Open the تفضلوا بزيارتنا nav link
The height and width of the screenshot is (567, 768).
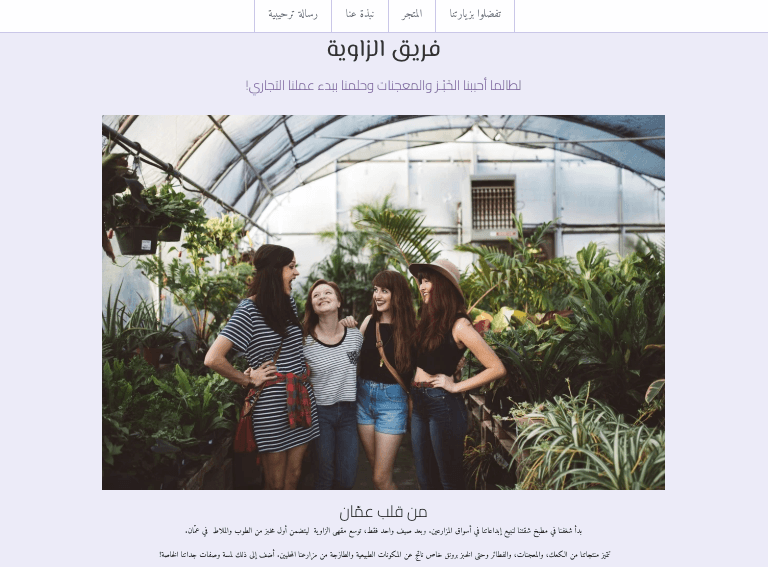point(475,14)
